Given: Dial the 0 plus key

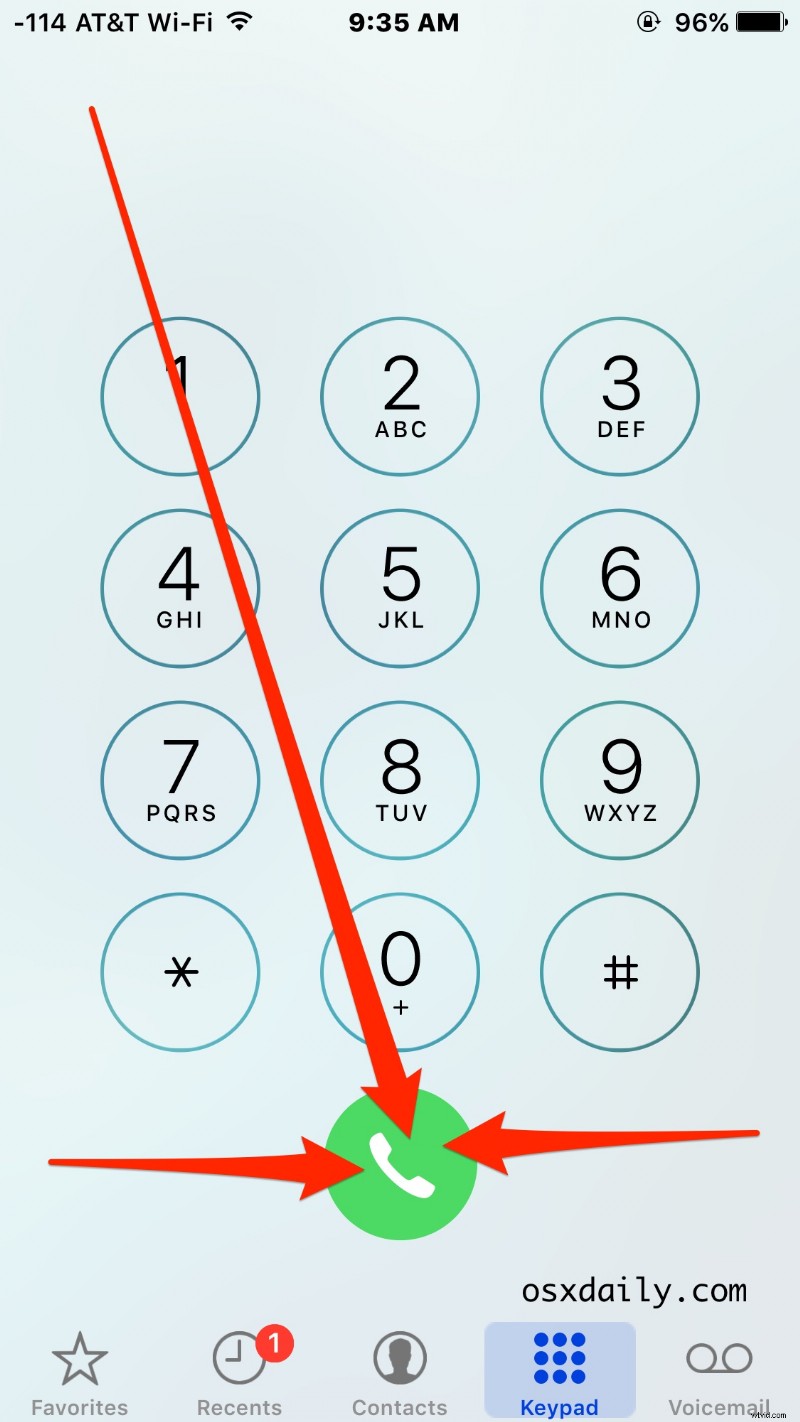Looking at the screenshot, I should tap(400, 972).
